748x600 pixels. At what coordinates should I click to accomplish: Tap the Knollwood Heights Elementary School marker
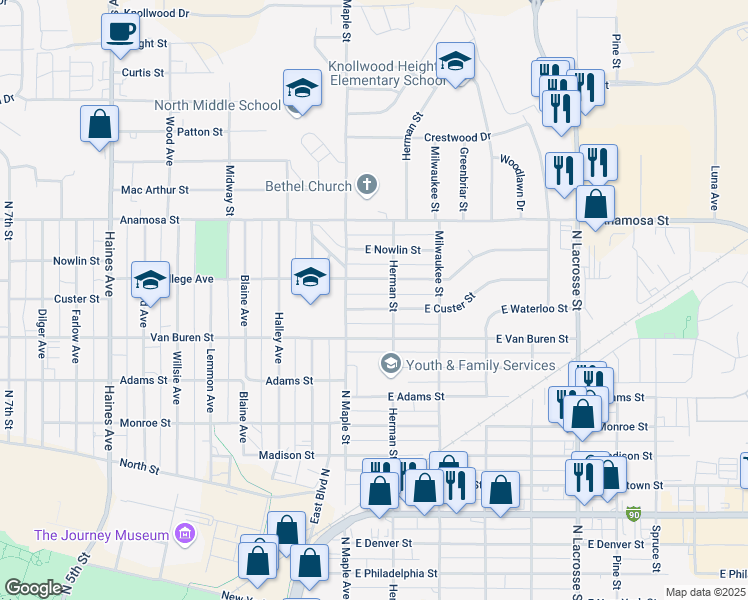(x=455, y=63)
